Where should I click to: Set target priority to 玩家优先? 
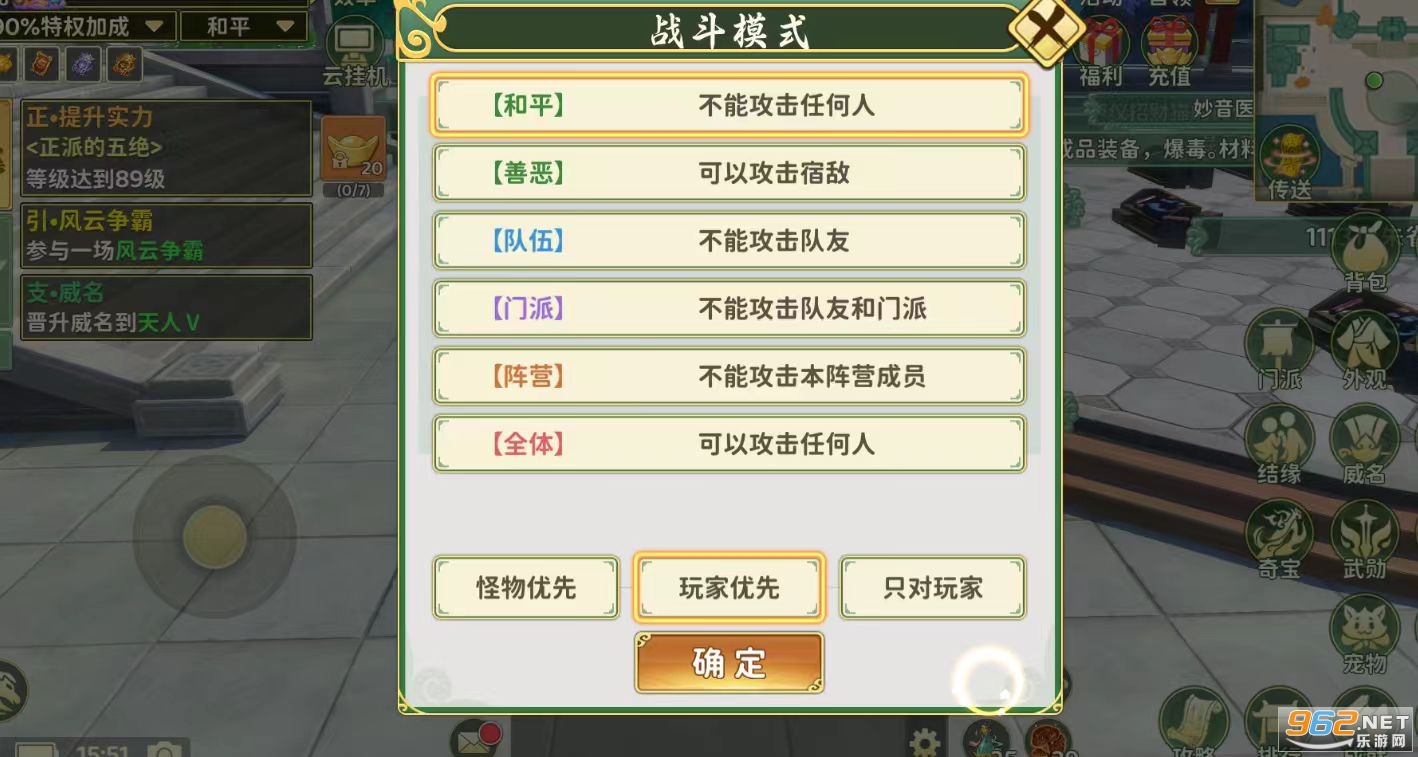[729, 588]
